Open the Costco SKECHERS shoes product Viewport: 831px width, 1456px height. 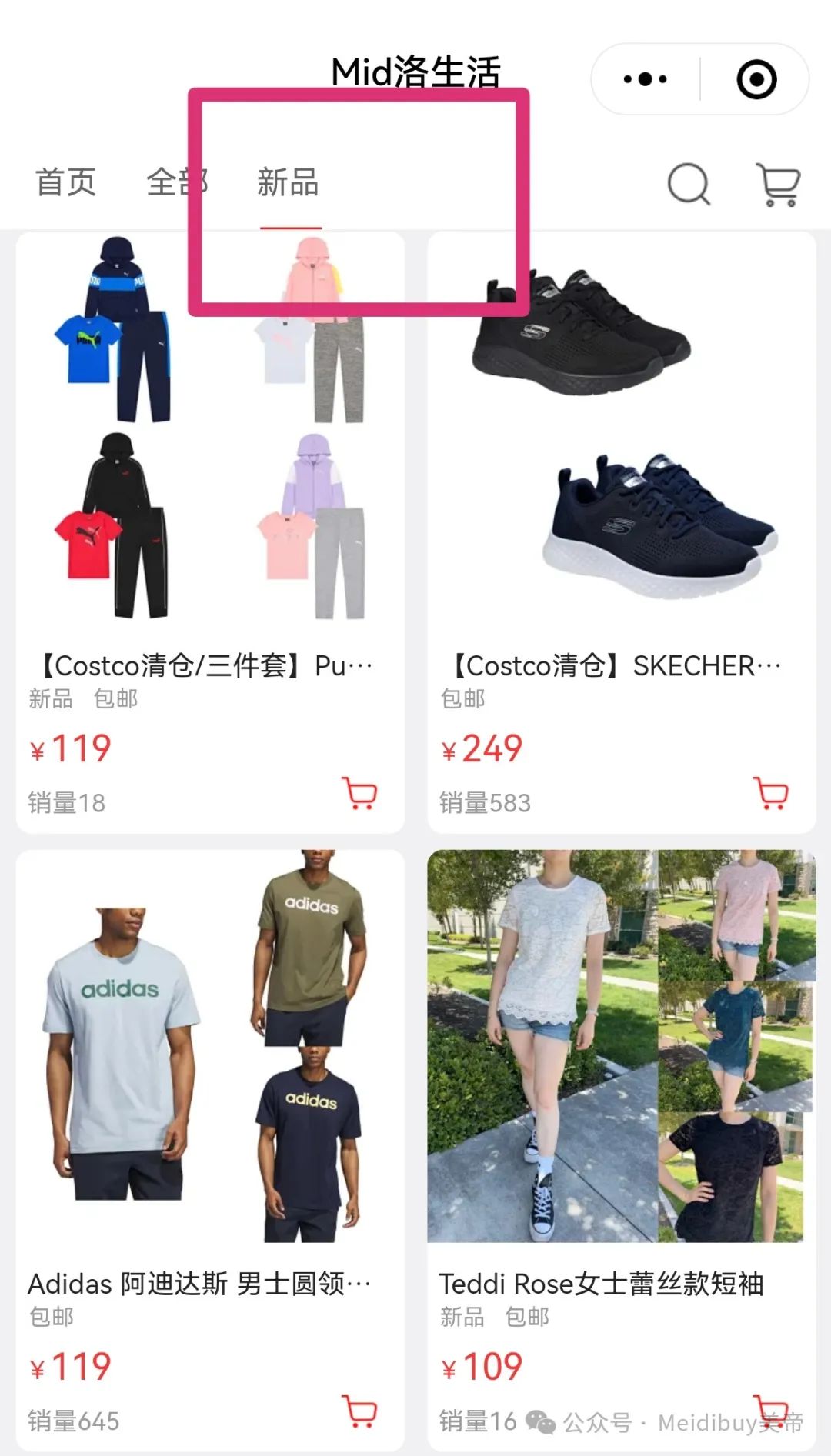621,532
